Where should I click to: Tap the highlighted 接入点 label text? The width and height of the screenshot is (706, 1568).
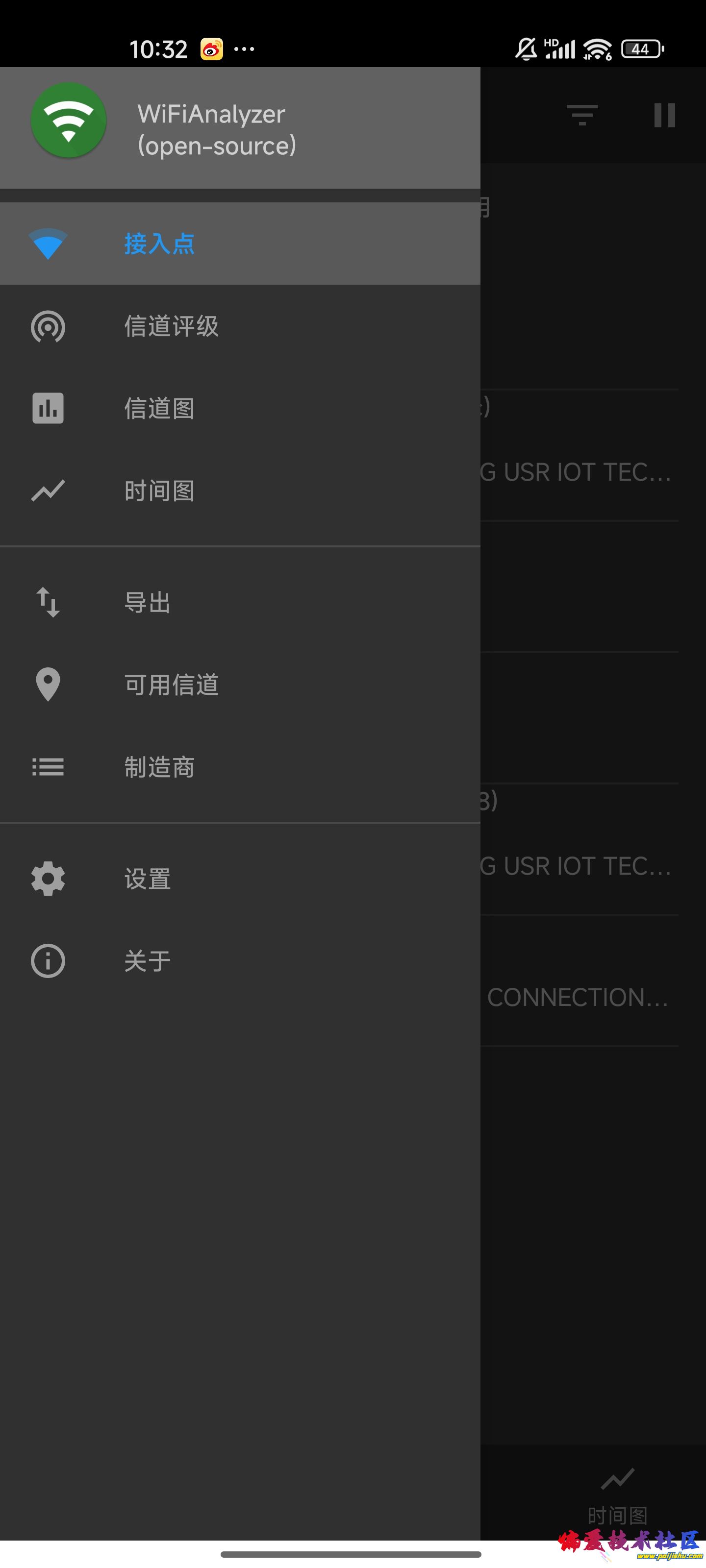[x=159, y=243]
